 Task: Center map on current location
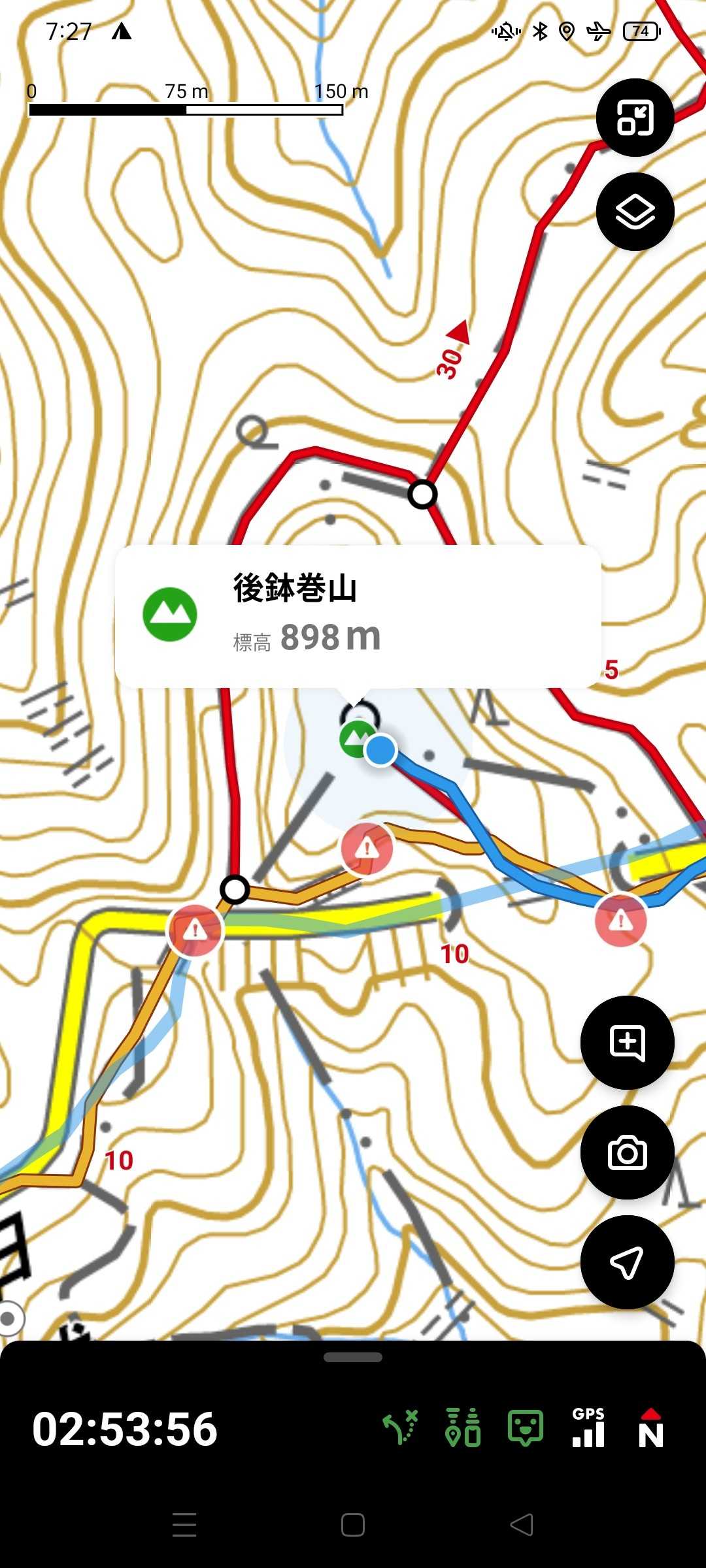click(x=627, y=1263)
